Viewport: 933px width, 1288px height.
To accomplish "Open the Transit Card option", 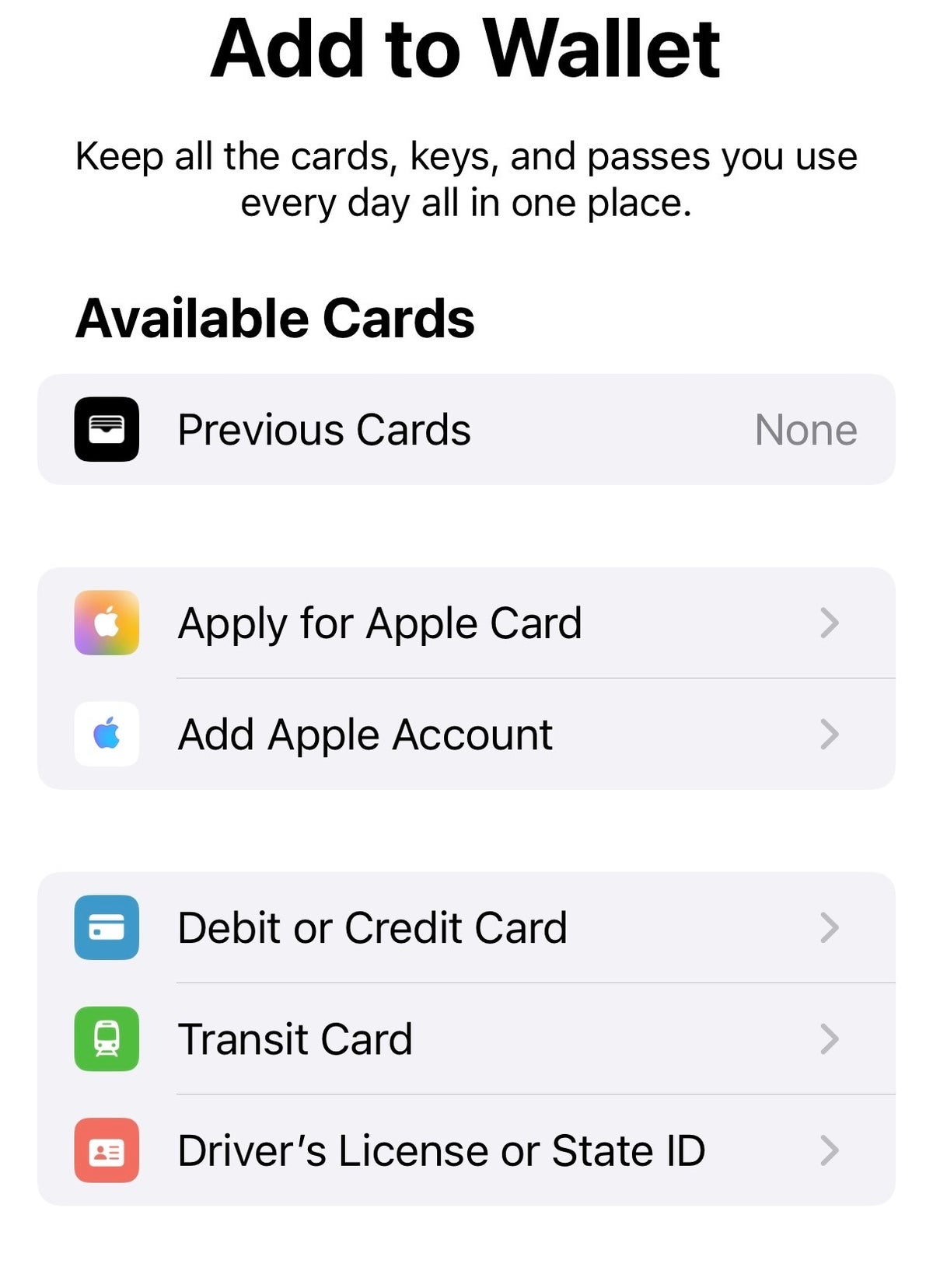I will 465,1039.
